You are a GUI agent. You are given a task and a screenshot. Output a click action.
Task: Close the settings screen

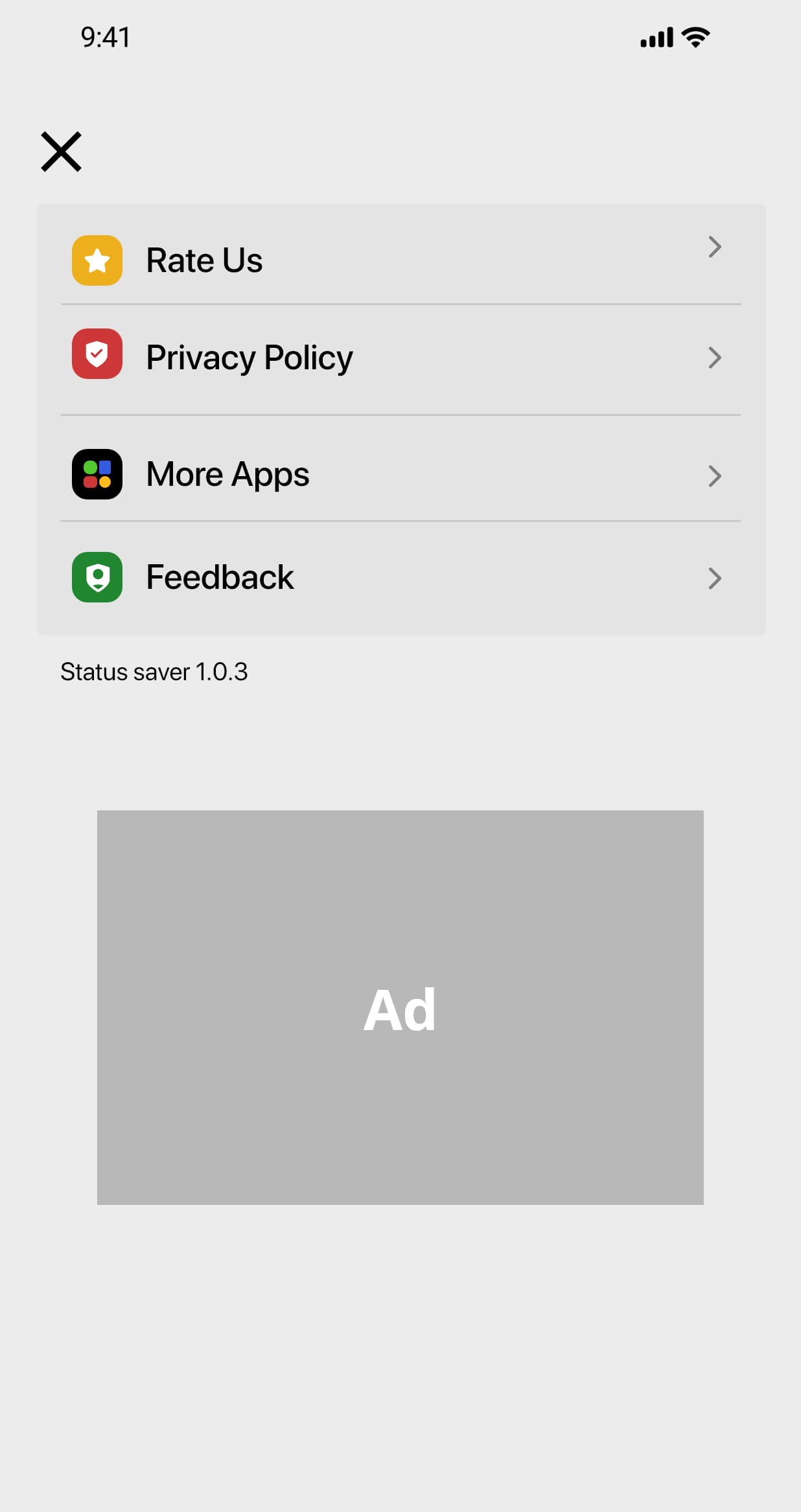coord(61,152)
